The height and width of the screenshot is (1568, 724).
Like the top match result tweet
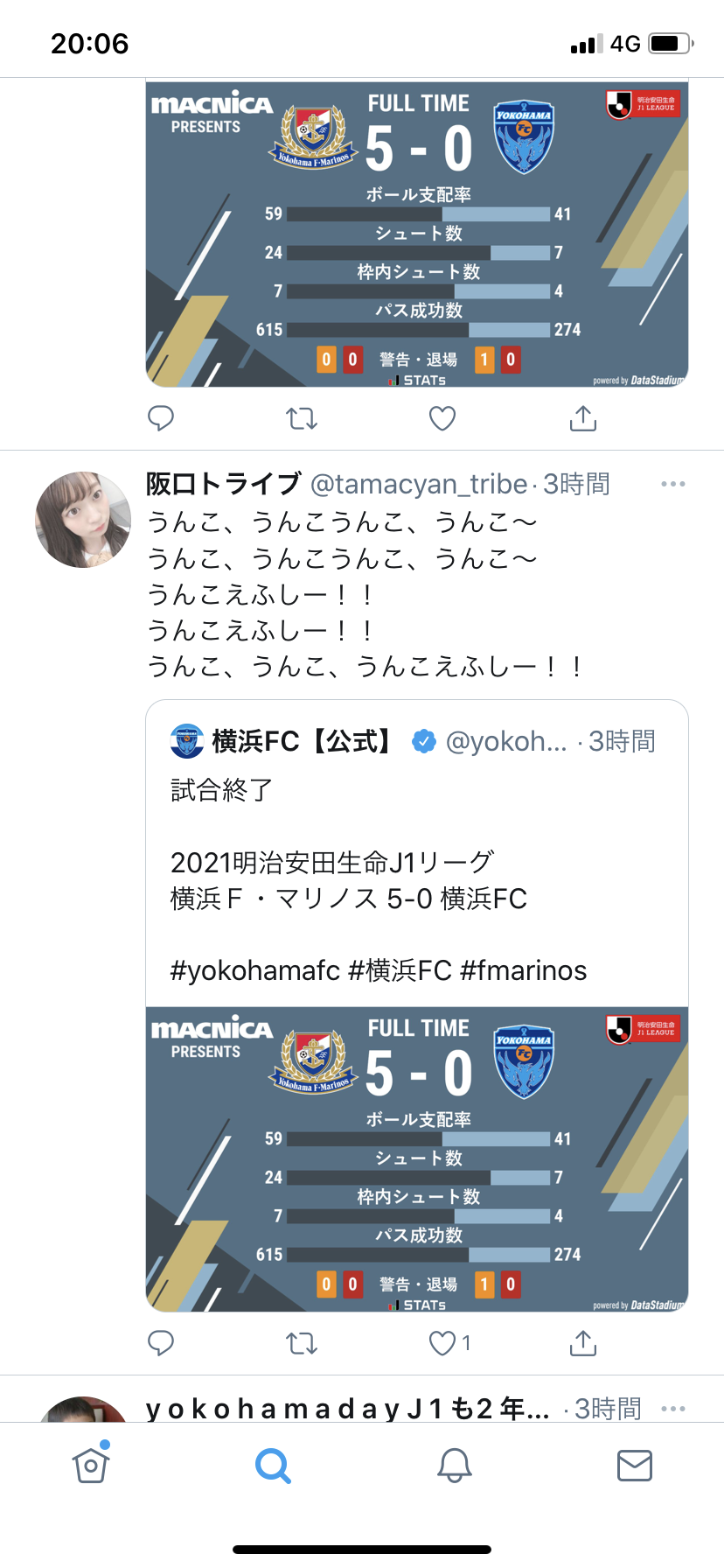(x=442, y=418)
